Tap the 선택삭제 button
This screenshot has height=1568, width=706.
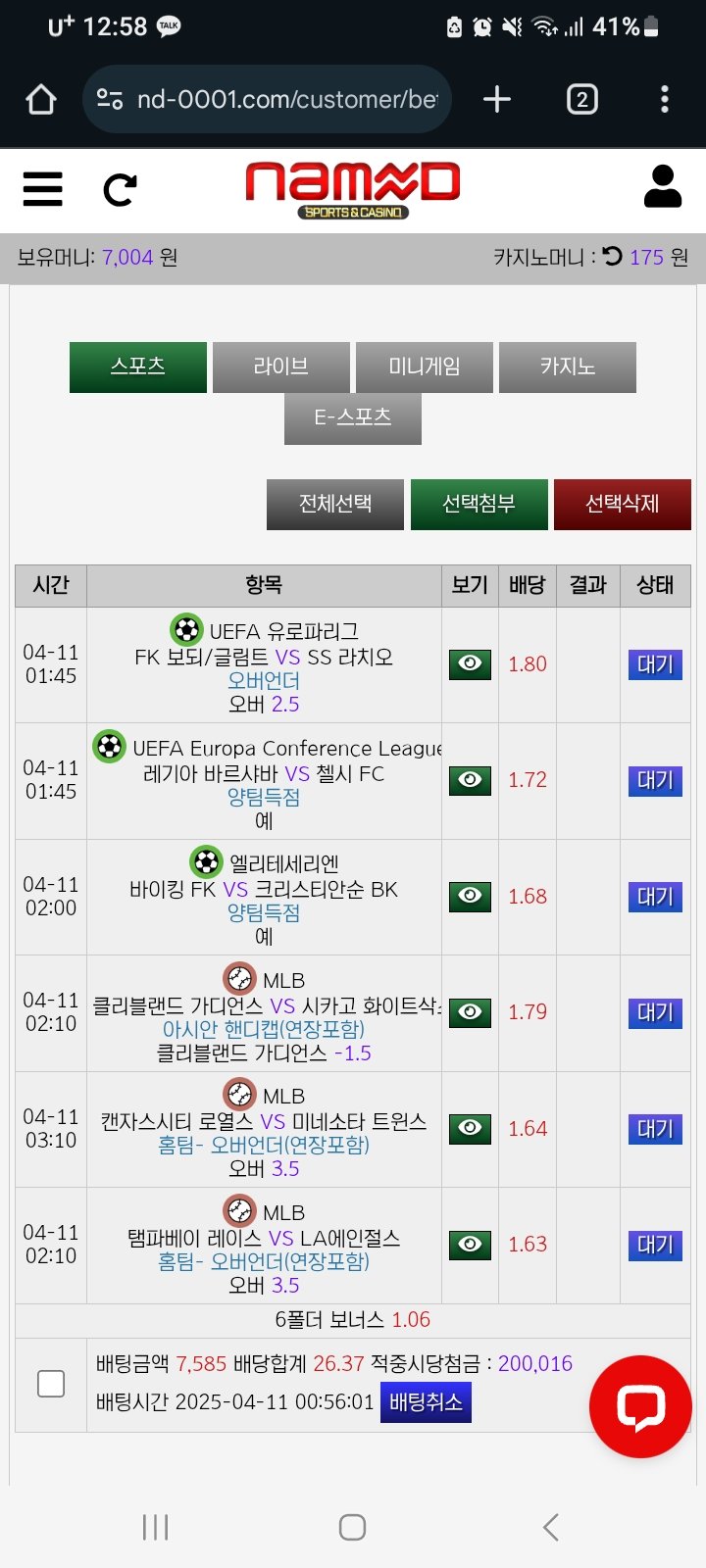622,504
